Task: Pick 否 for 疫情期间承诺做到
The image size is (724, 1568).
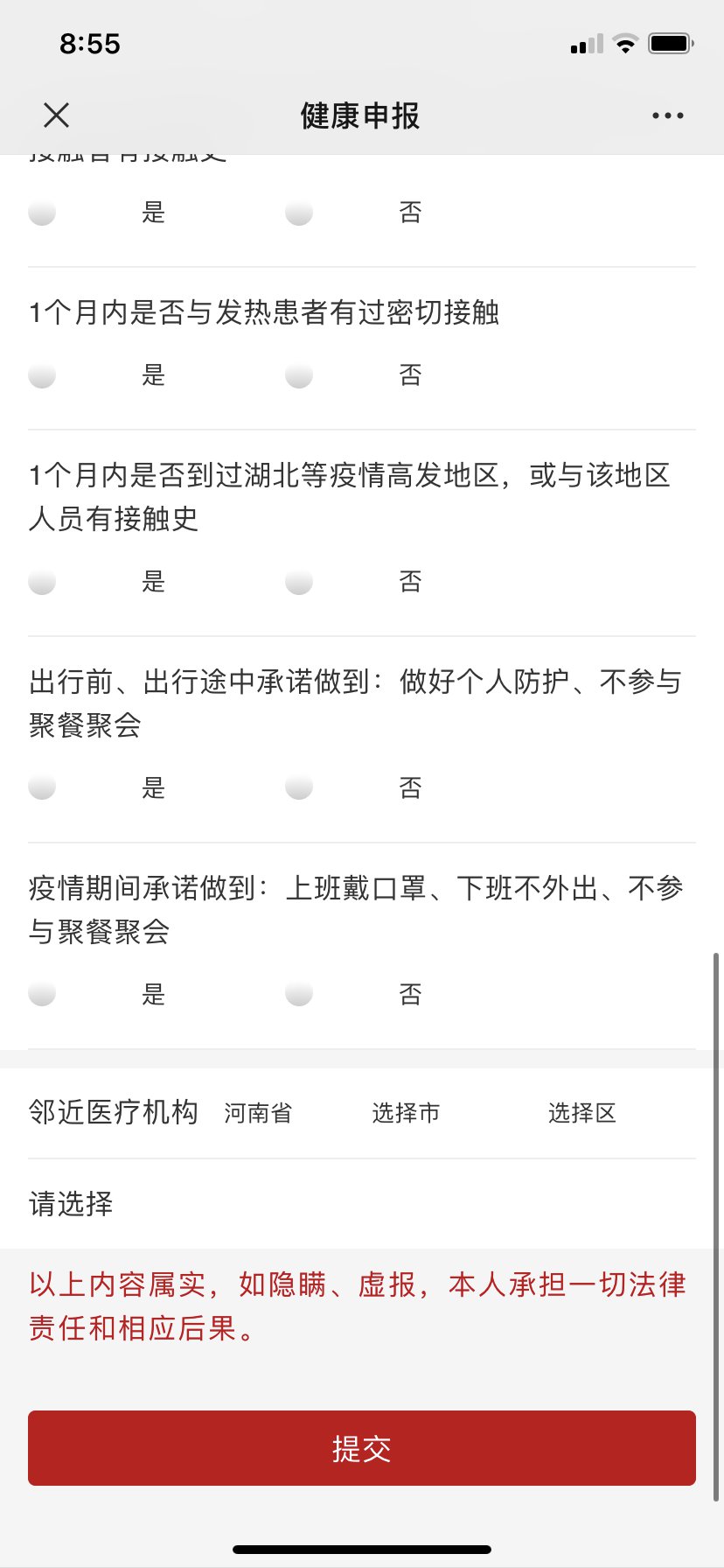Action: (300, 994)
